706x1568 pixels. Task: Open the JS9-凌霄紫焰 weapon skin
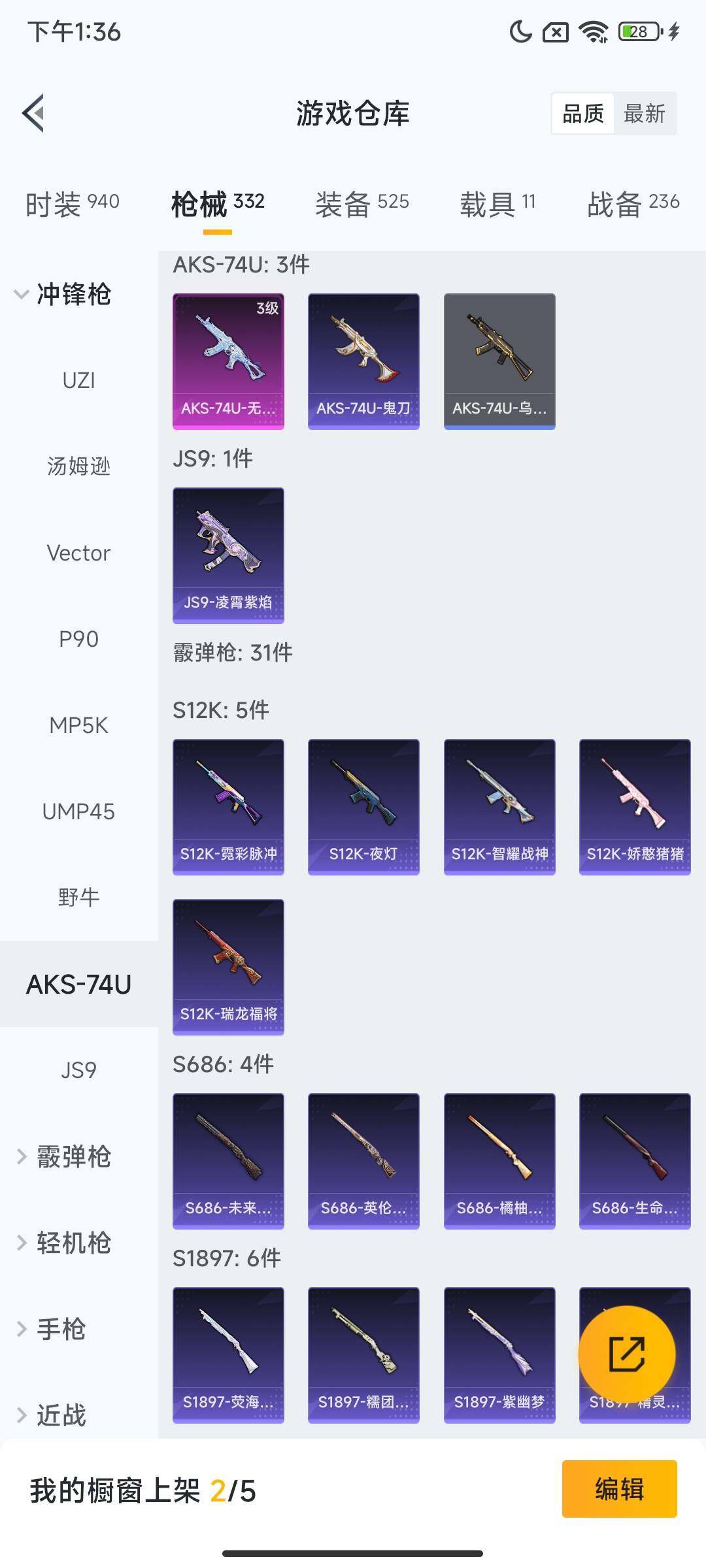(x=228, y=554)
